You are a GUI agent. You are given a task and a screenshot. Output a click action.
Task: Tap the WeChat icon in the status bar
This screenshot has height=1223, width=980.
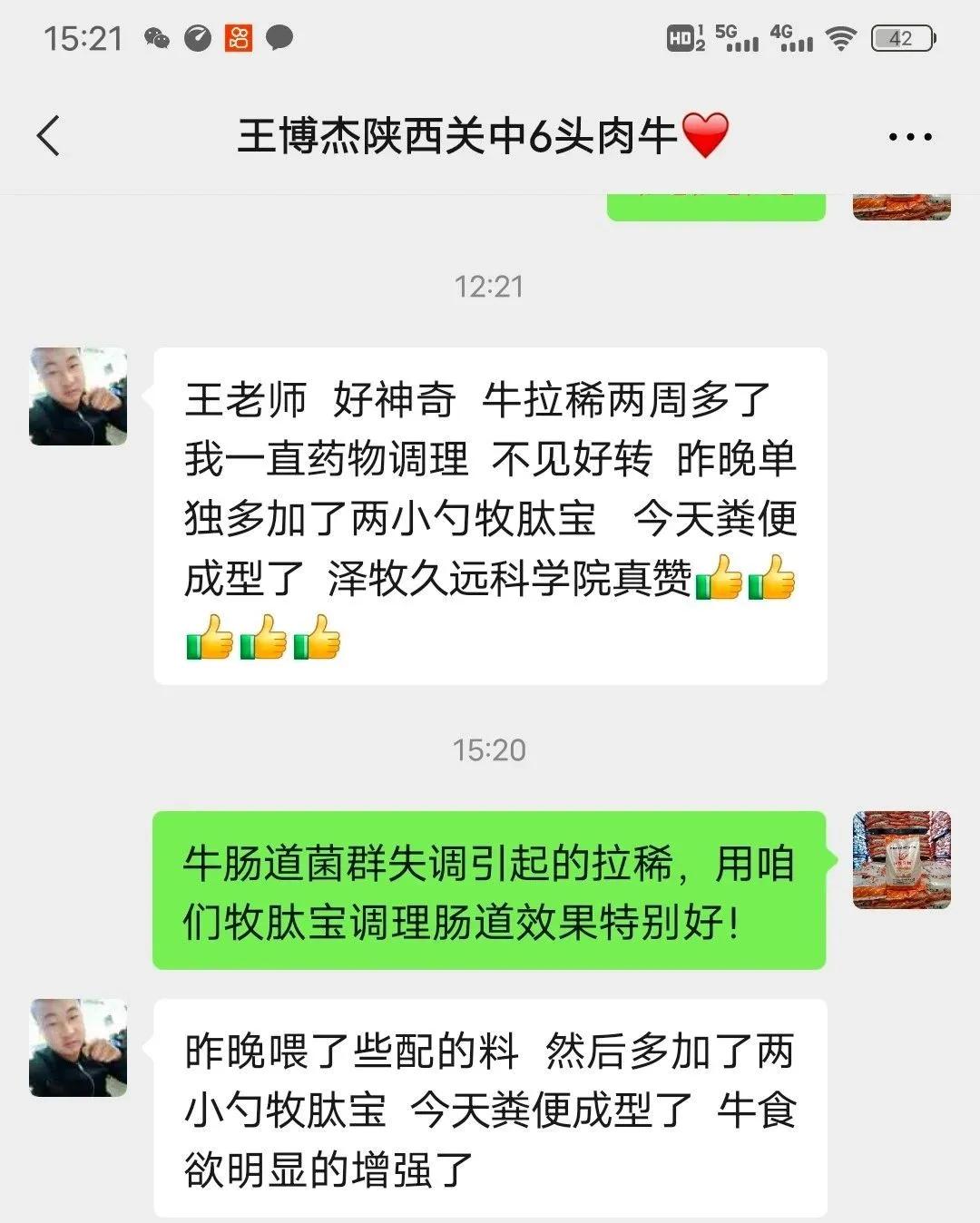click(x=159, y=38)
